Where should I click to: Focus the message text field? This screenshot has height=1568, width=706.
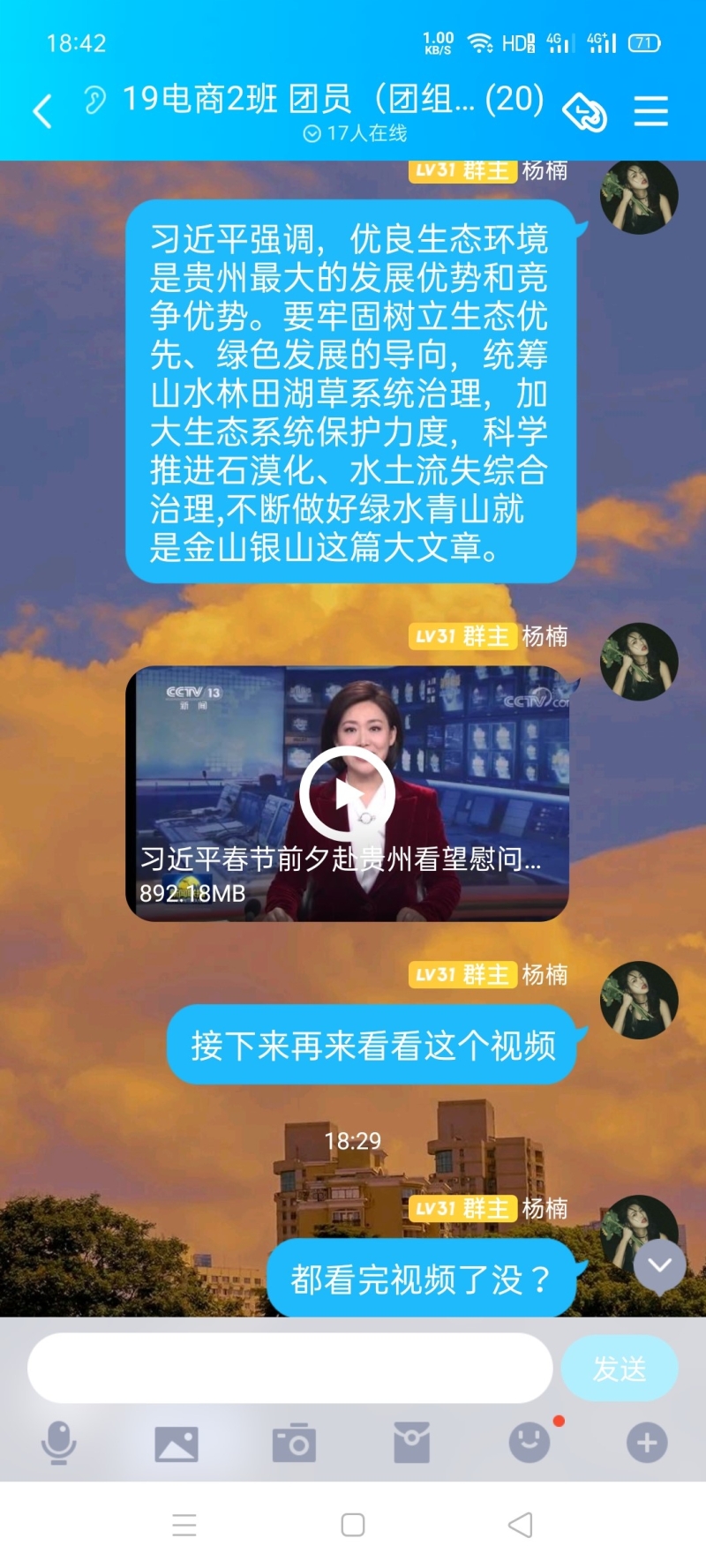[289, 1368]
